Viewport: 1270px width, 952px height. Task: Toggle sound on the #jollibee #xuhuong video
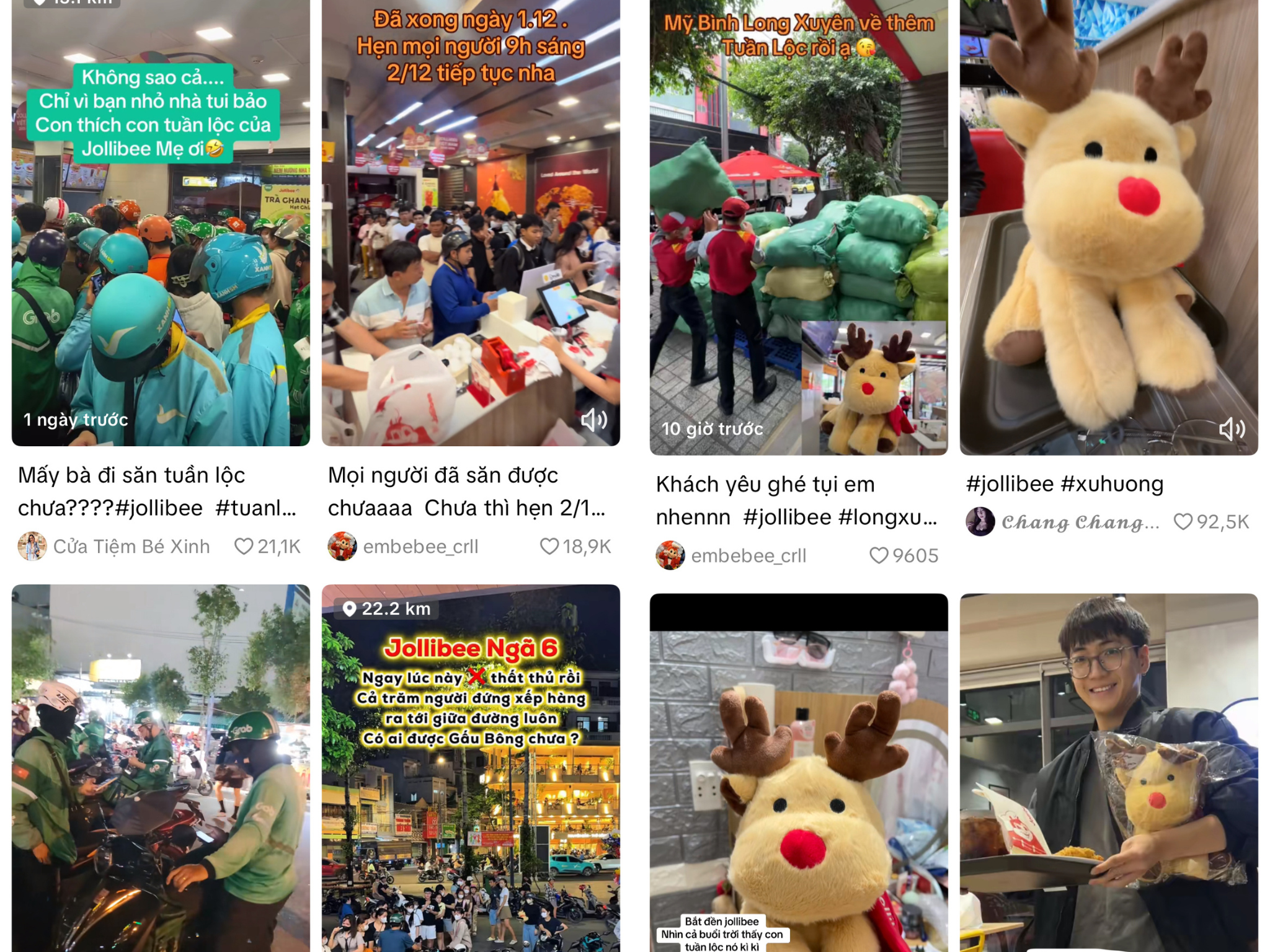tap(1232, 429)
